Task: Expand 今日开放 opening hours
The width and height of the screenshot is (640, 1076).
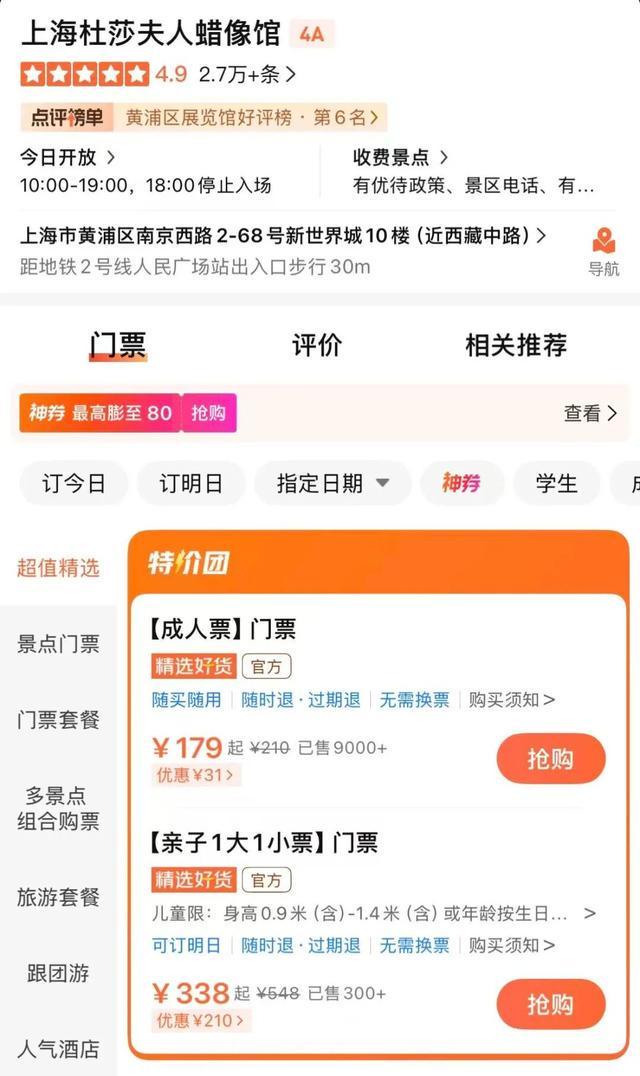Action: click(x=67, y=157)
